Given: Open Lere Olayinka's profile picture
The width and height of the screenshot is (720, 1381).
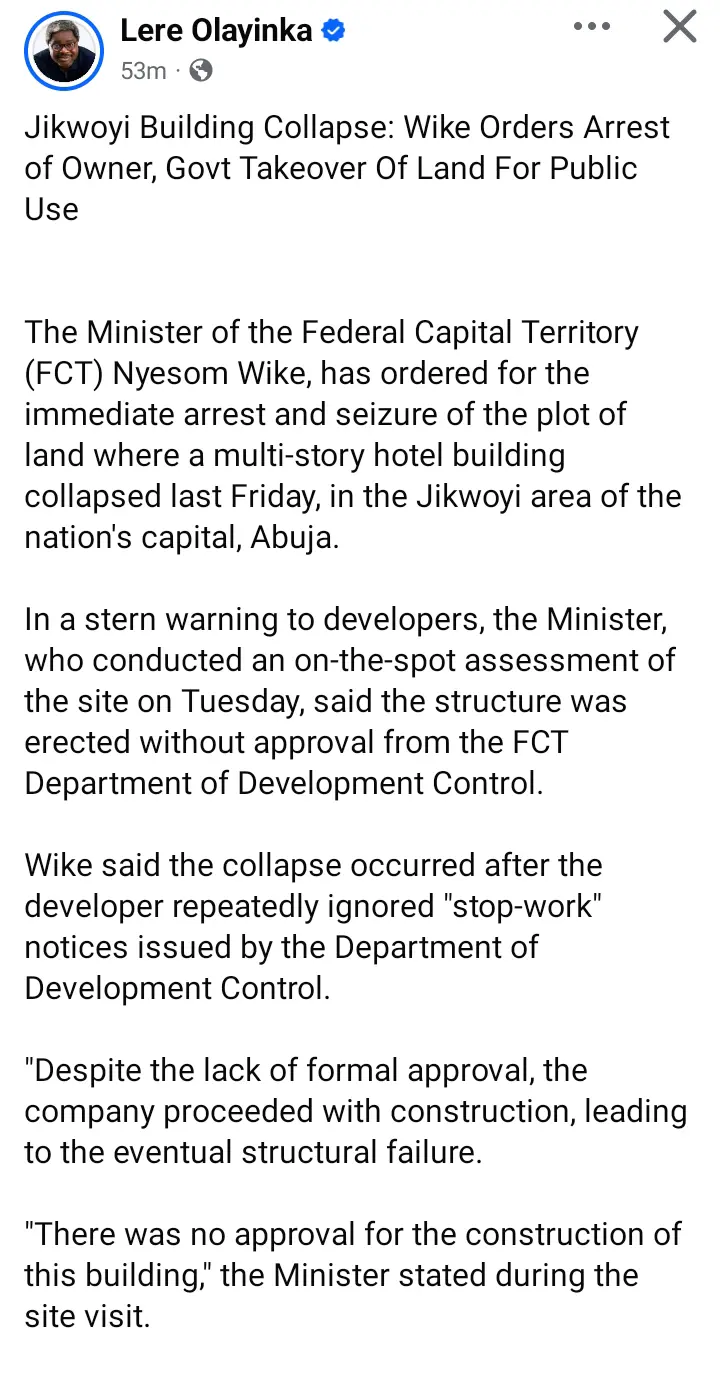Looking at the screenshot, I should point(62,49).
